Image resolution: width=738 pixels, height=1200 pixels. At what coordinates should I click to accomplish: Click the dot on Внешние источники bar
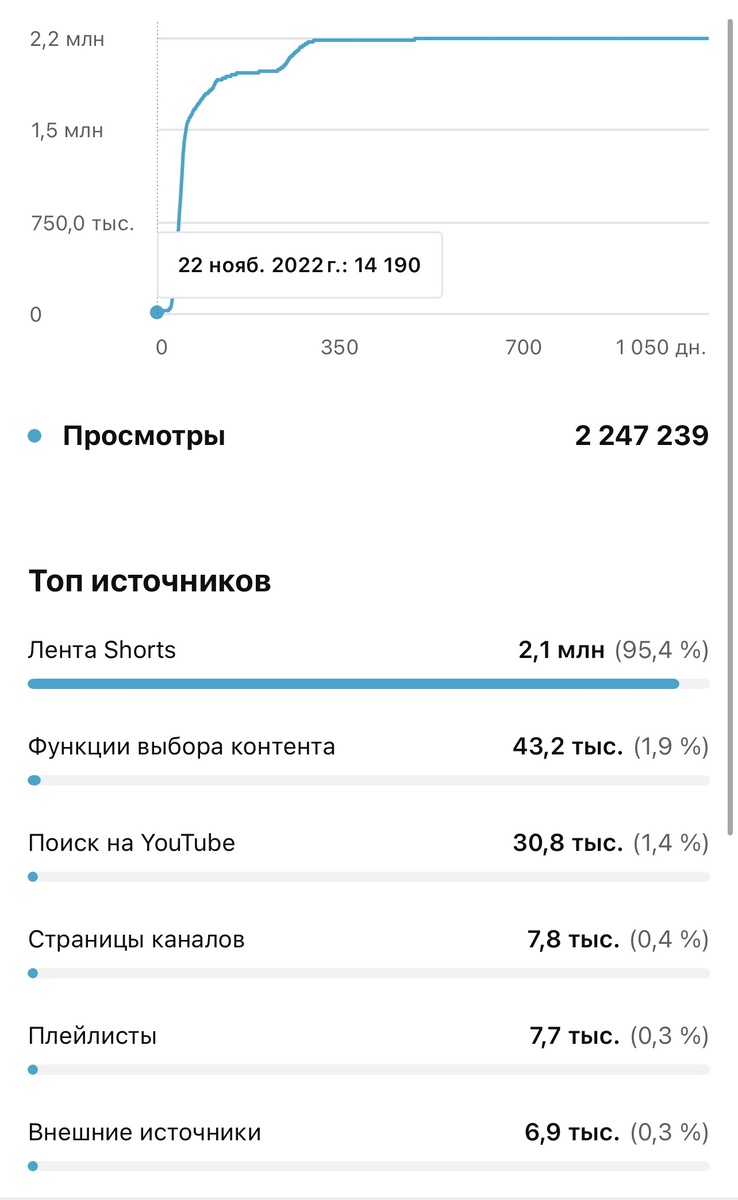pyautogui.click(x=33, y=1164)
